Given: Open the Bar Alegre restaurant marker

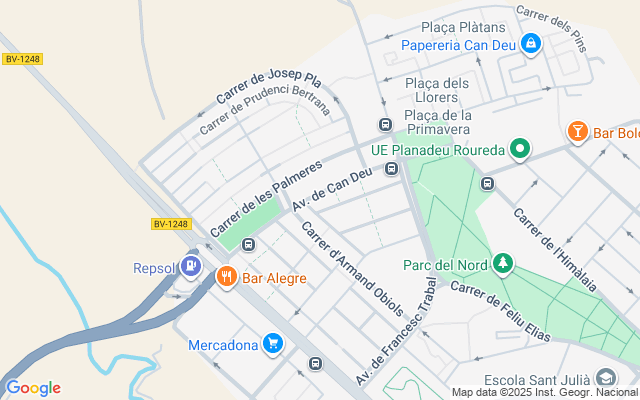Looking at the screenshot, I should pyautogui.click(x=226, y=277).
